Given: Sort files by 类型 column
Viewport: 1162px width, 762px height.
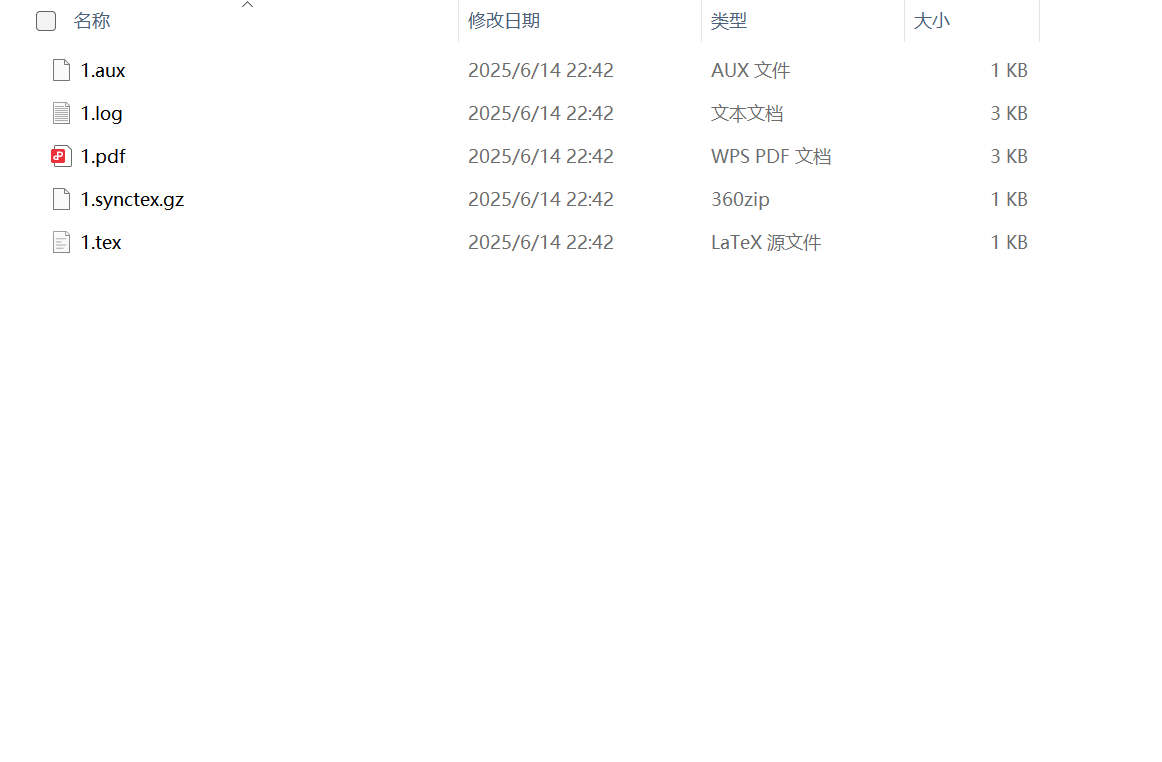Looking at the screenshot, I should click(x=728, y=21).
